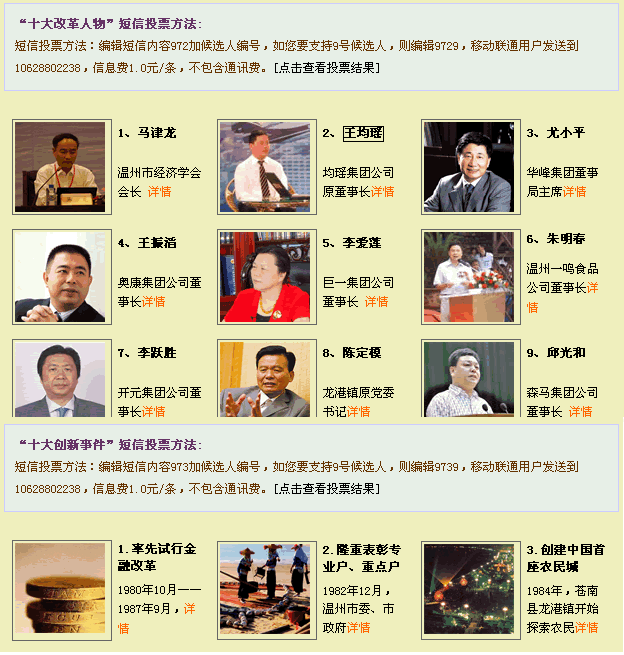624x655 pixels.
Task: Open the gold coins picture tile
Action: [x=60, y=590]
